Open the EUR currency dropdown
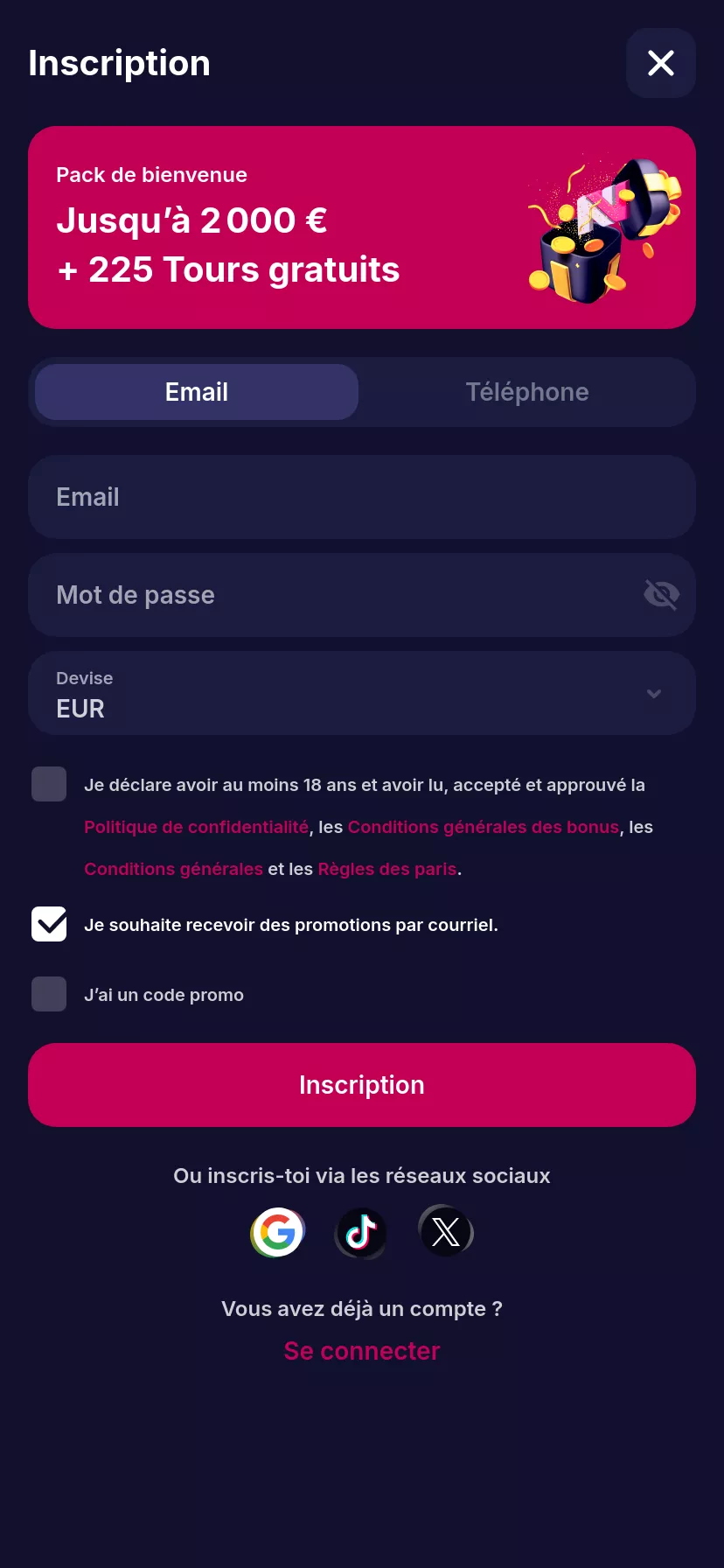The width and height of the screenshot is (724, 1568). tap(361, 693)
